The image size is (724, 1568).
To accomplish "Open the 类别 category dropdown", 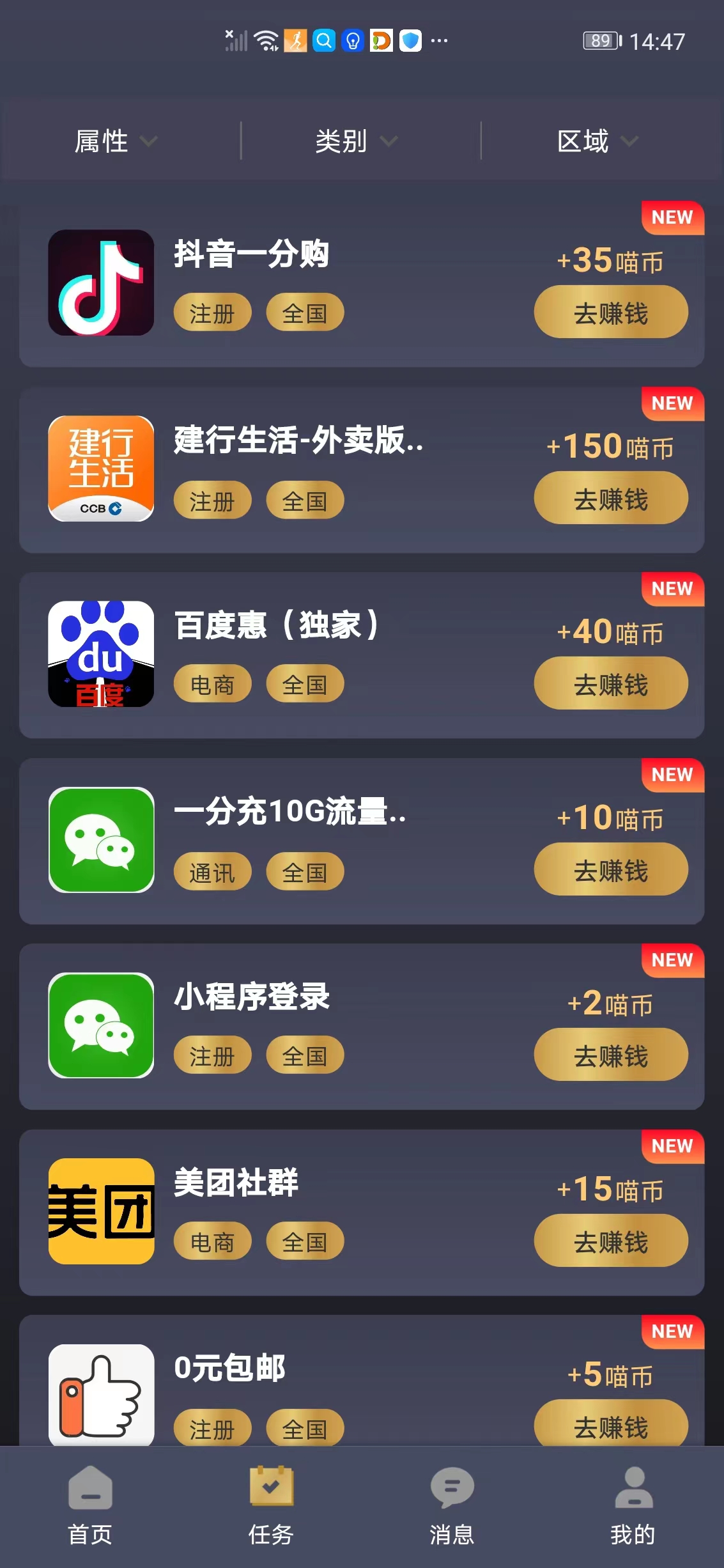I will click(x=355, y=142).
